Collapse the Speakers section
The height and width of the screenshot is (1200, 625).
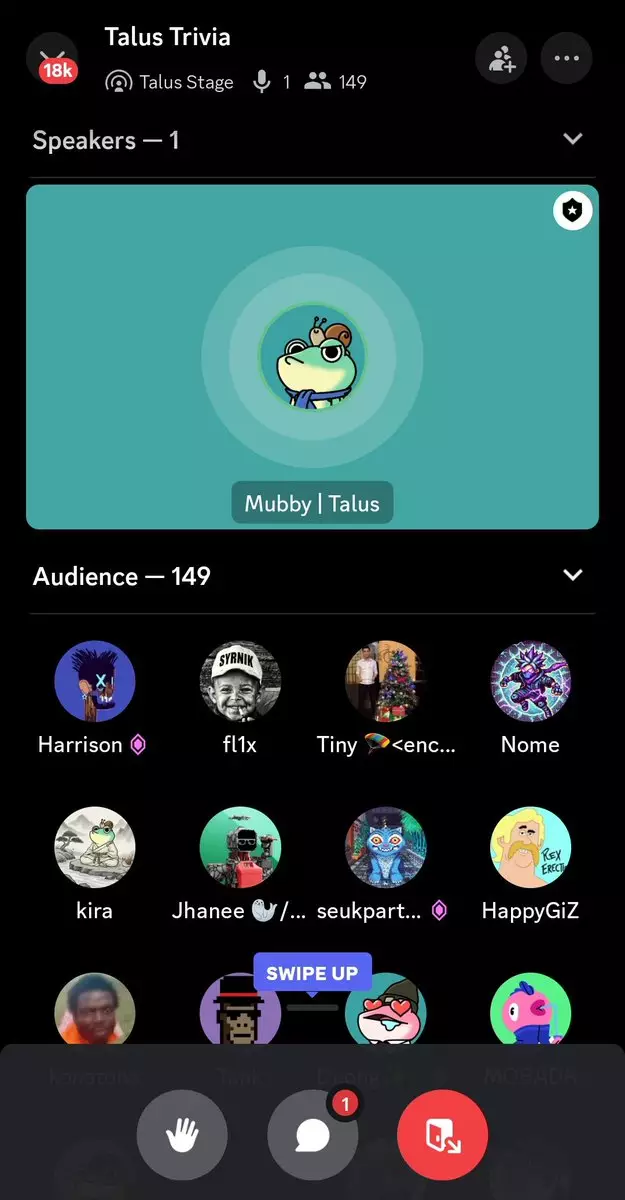(x=573, y=139)
